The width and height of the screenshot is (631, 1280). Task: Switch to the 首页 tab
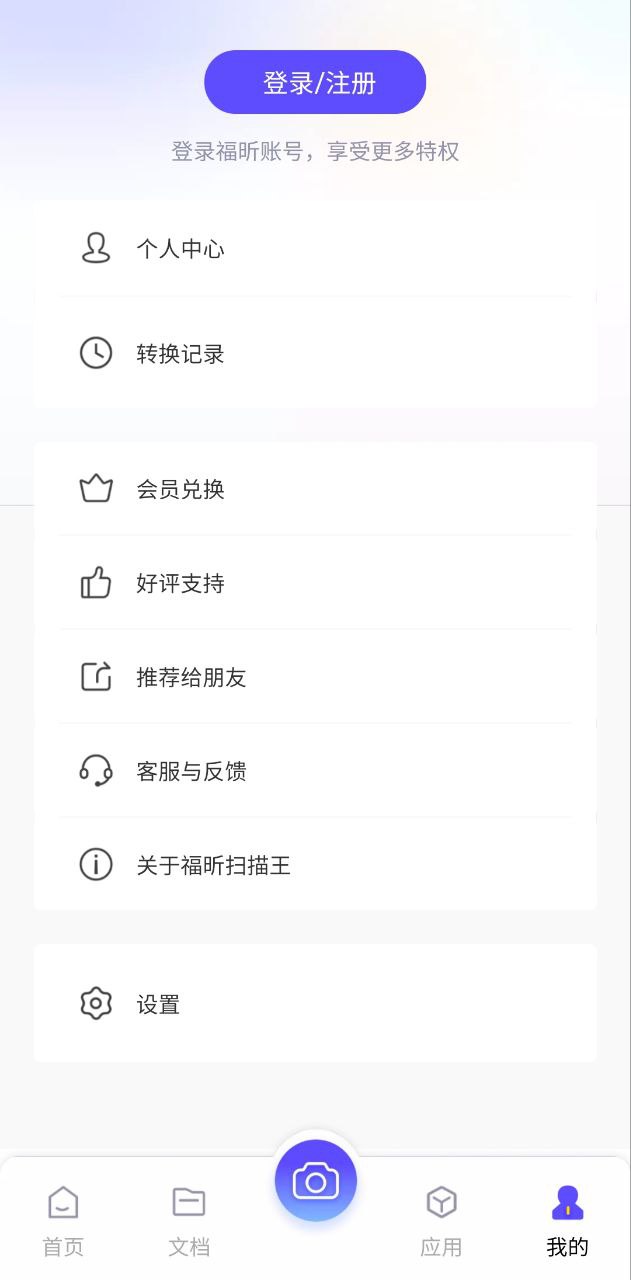pos(63,1220)
